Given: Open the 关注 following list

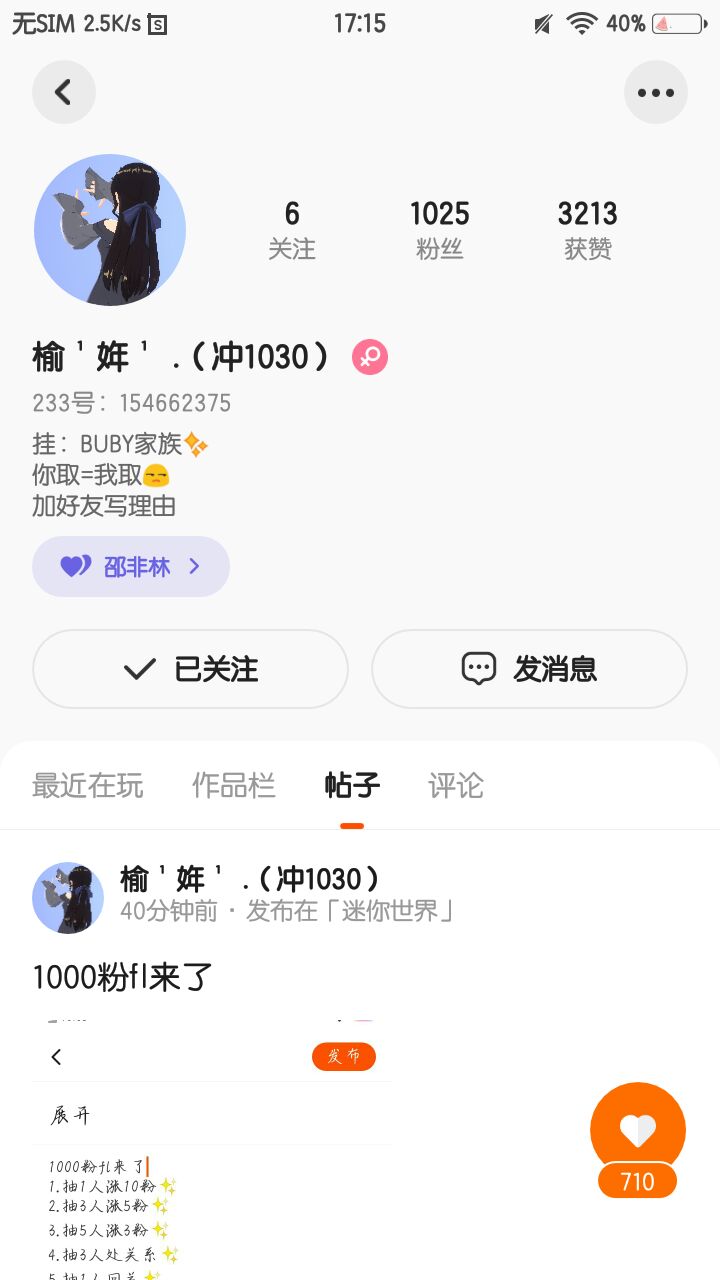Looking at the screenshot, I should (292, 229).
